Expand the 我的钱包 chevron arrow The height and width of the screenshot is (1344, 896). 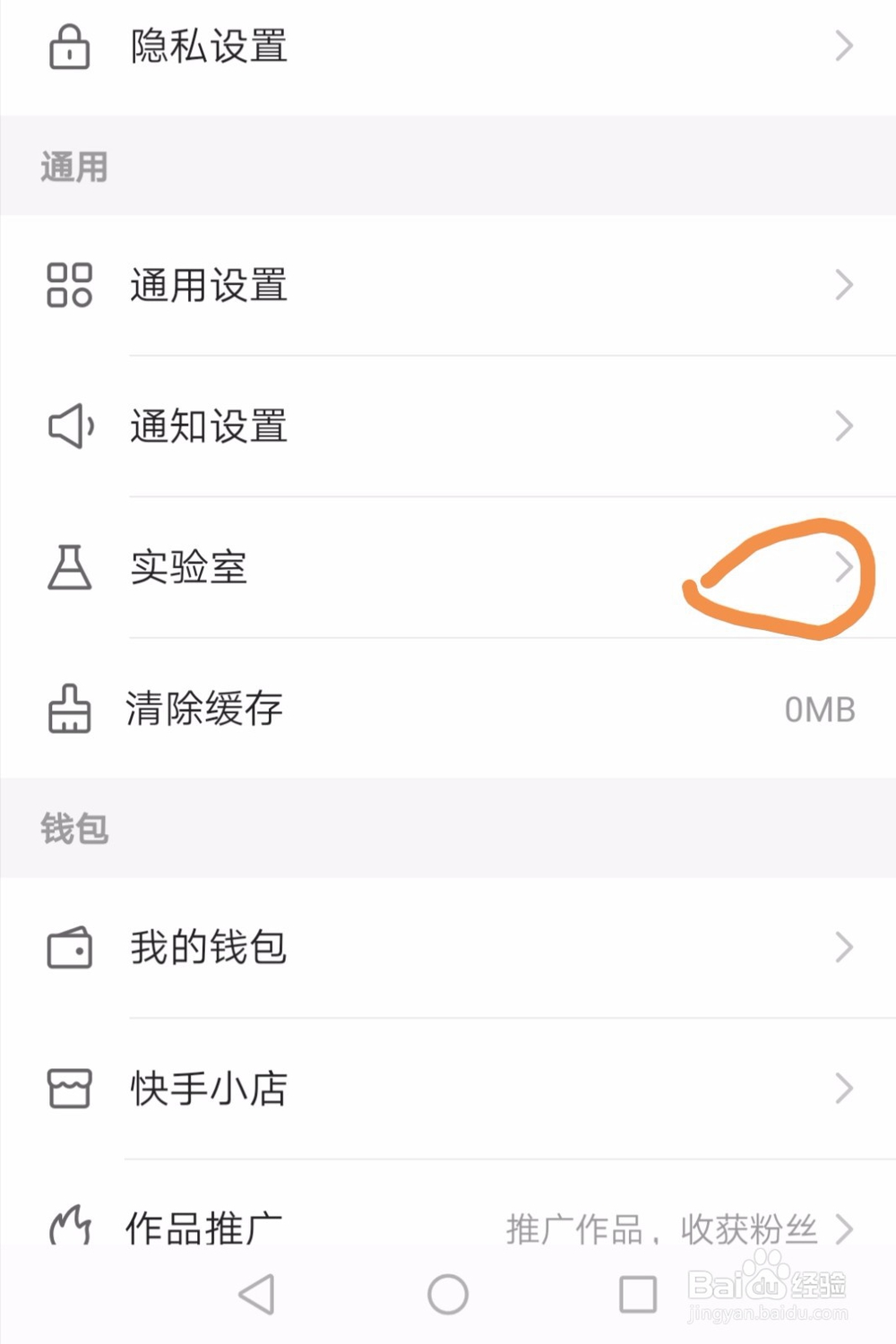click(843, 947)
